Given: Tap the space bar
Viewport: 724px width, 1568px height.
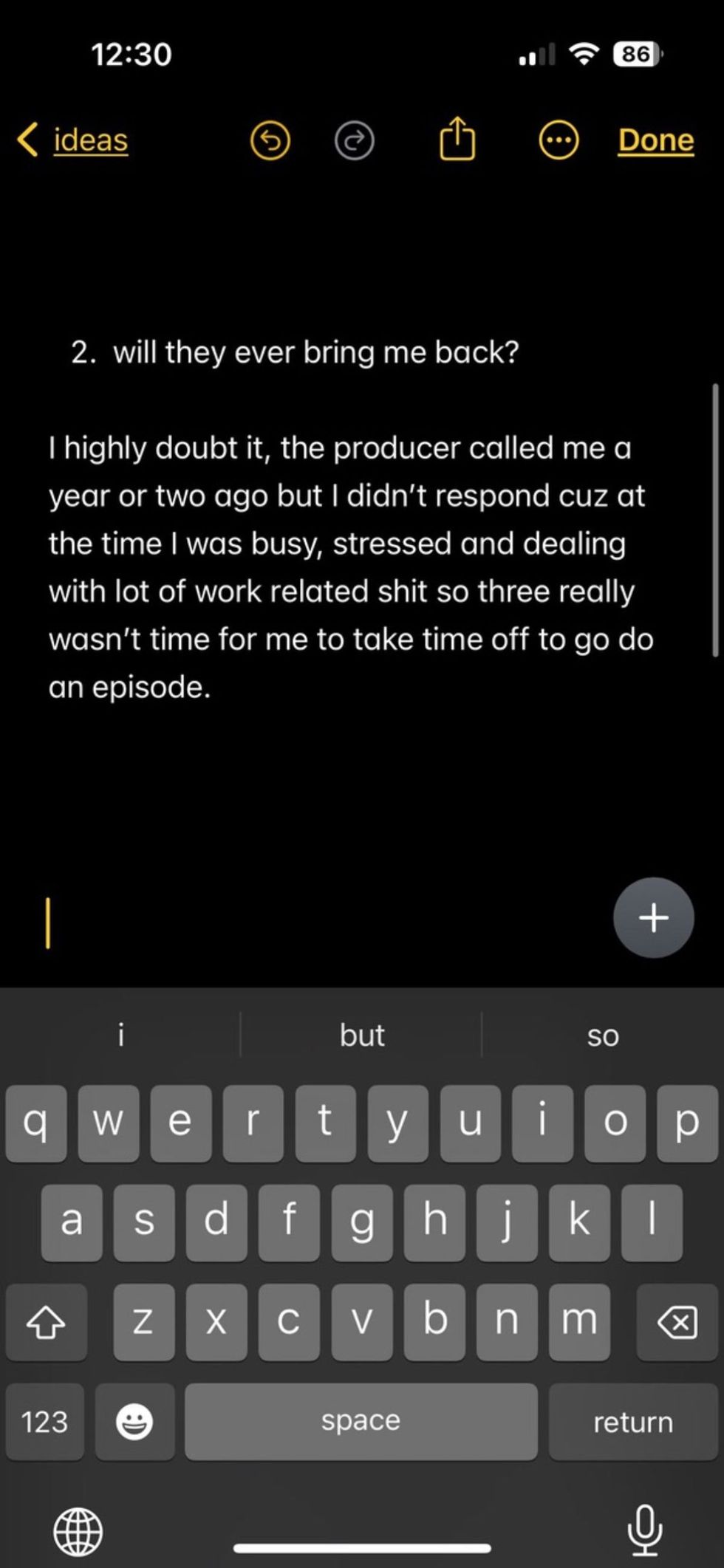Looking at the screenshot, I should point(361,1421).
